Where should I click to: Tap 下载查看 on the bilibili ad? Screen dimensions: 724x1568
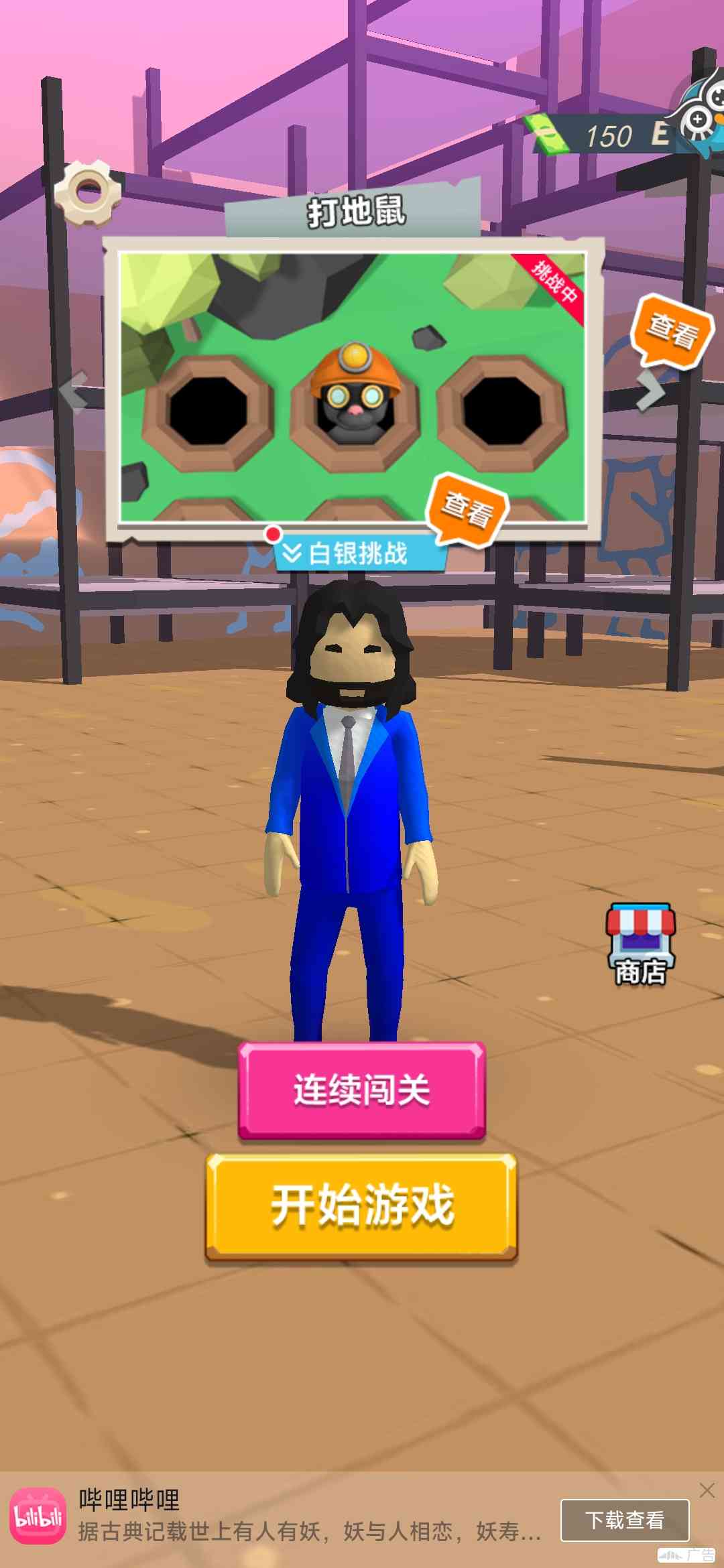624,1520
